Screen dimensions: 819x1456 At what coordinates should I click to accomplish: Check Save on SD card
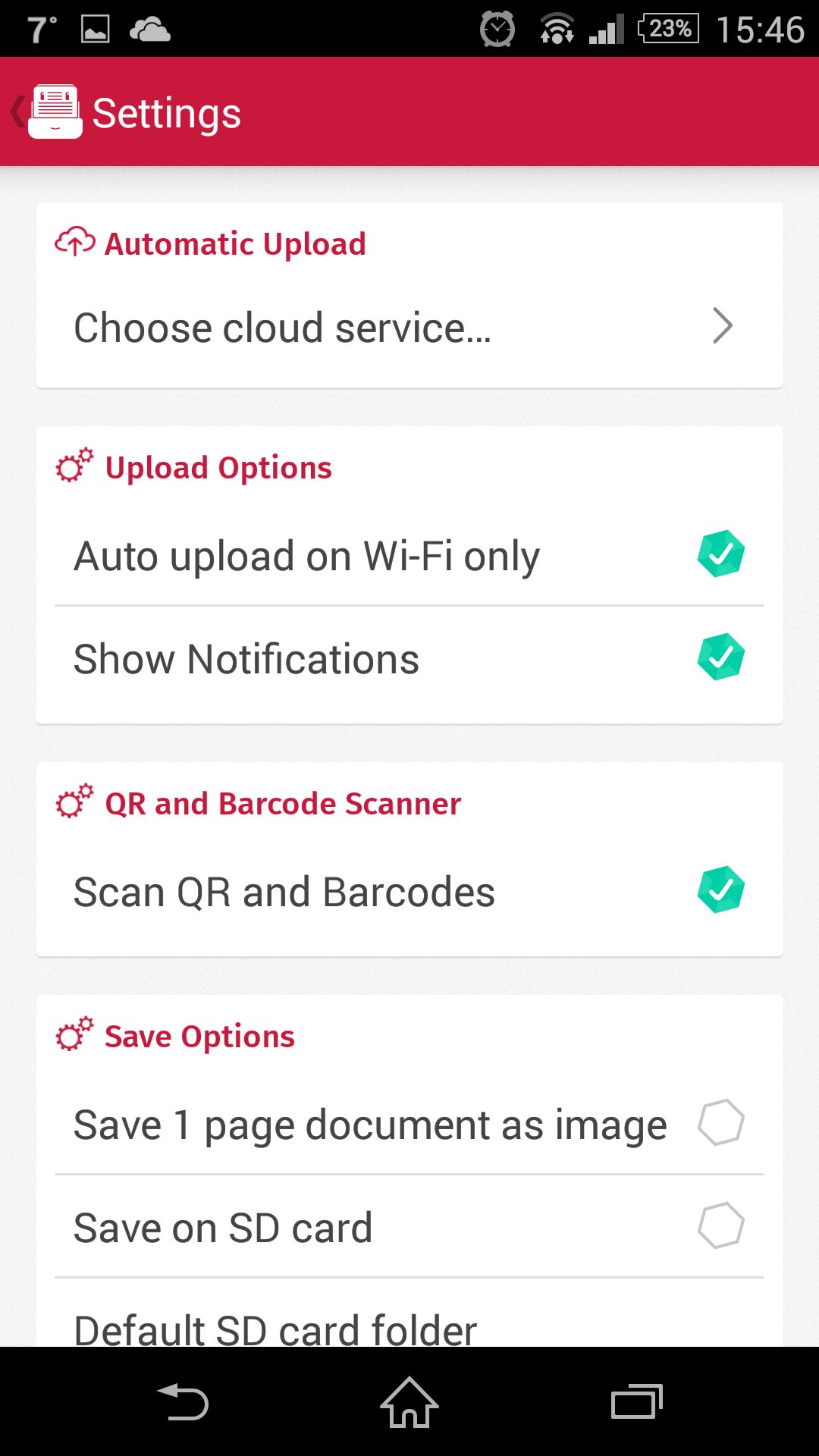(720, 1226)
